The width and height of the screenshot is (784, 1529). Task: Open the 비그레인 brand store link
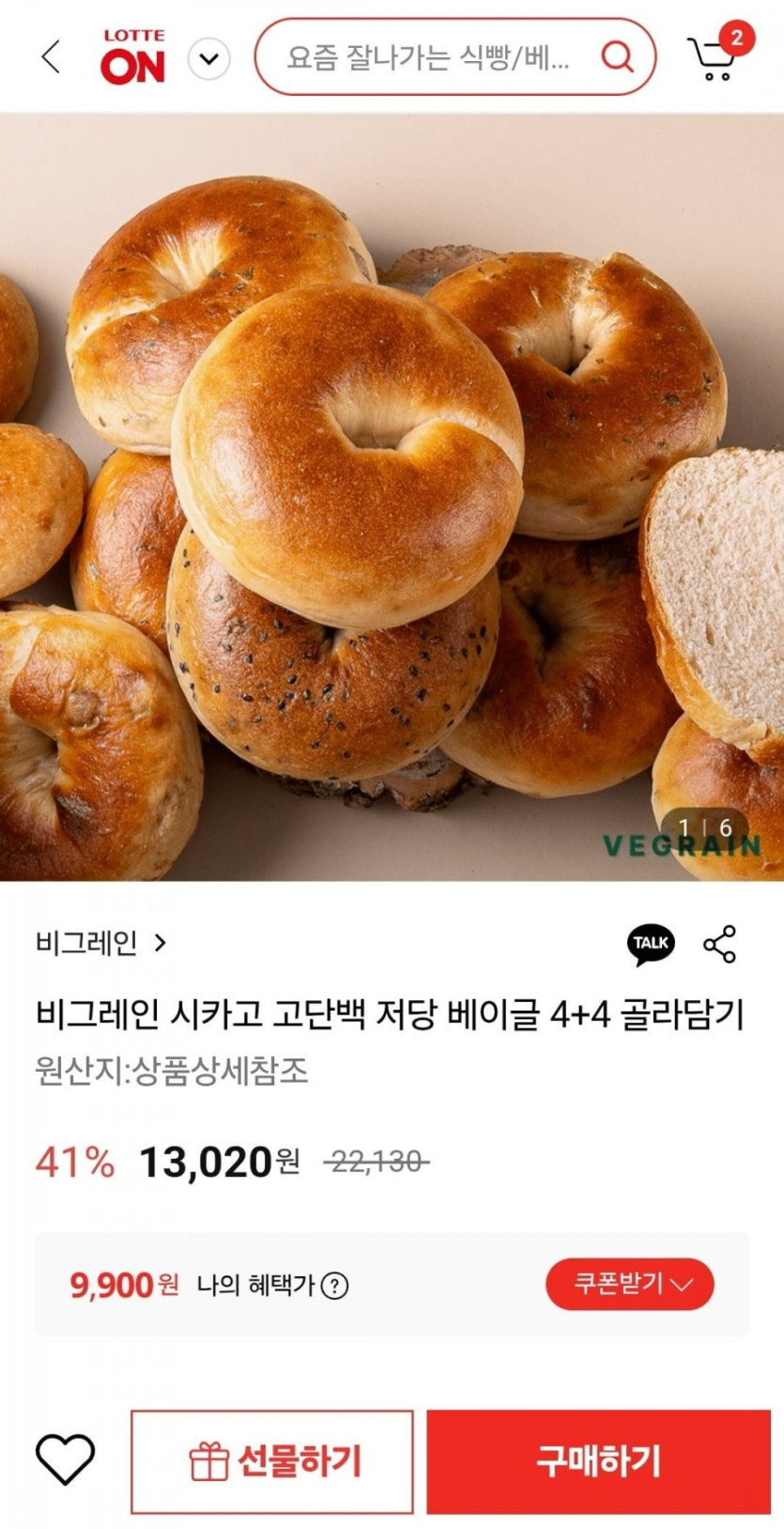tap(101, 942)
